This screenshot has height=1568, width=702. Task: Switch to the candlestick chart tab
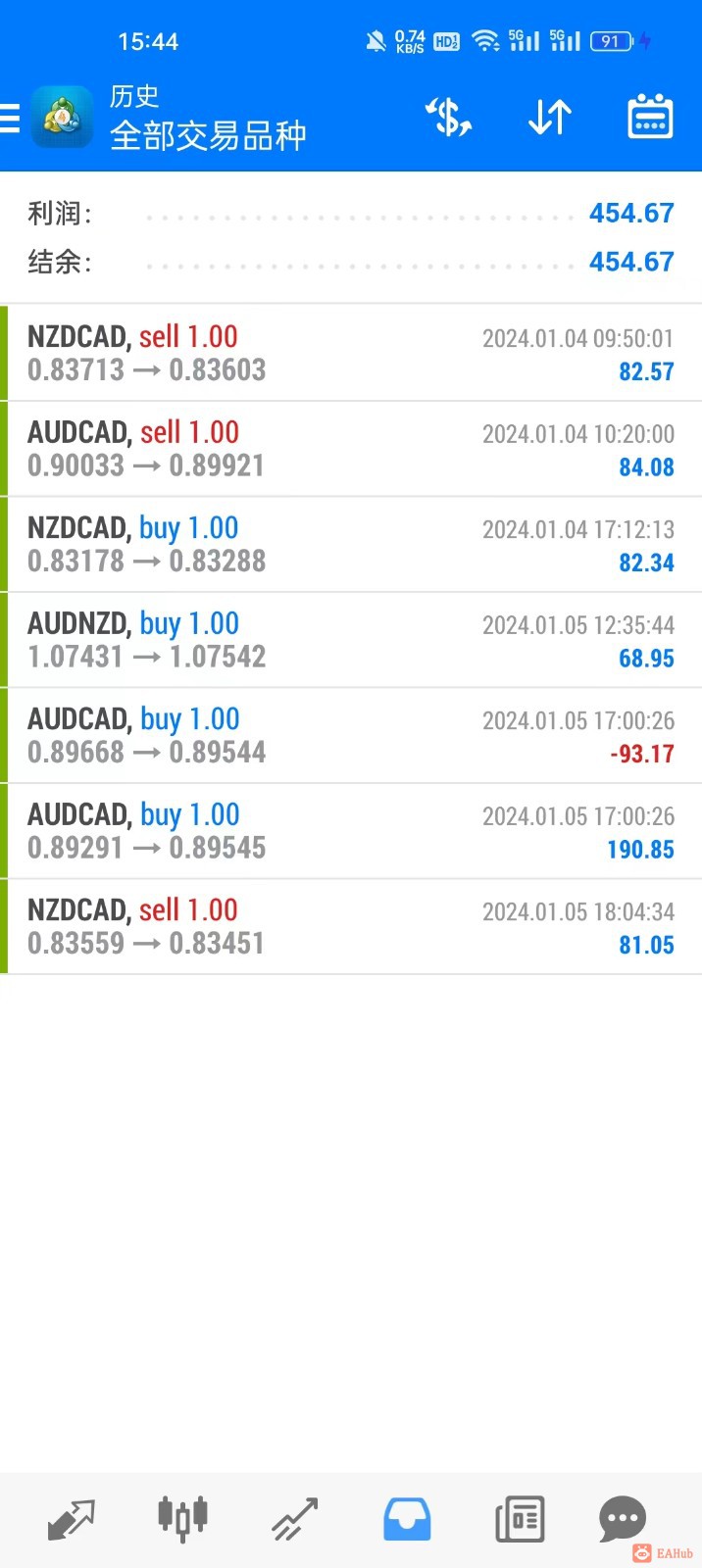click(x=182, y=1519)
